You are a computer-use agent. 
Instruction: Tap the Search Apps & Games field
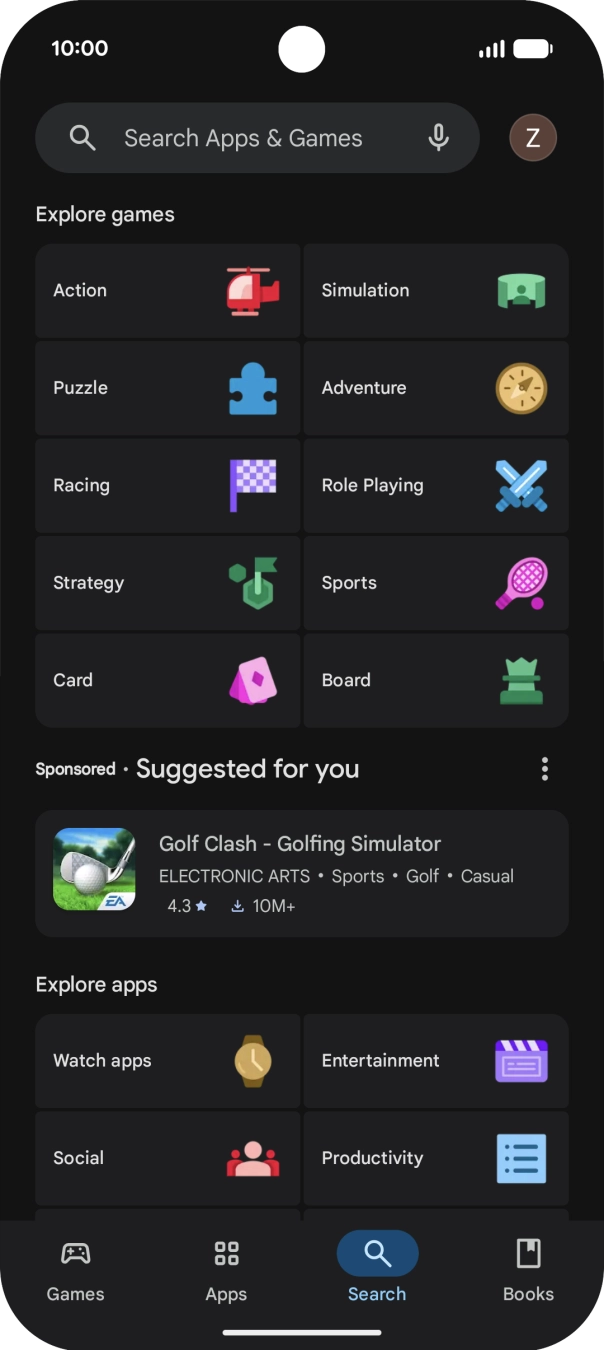coord(242,138)
